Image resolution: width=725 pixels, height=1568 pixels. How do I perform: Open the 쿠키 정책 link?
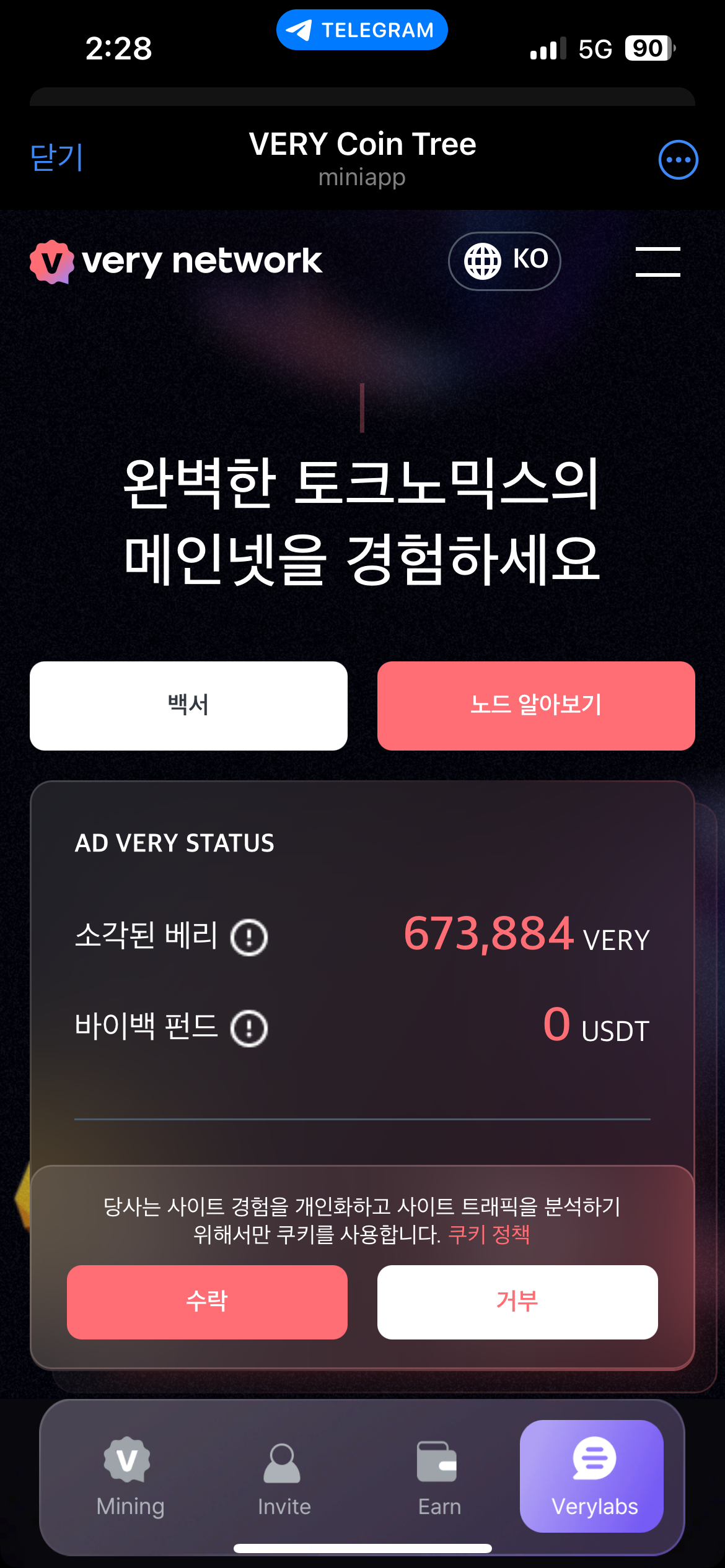pyautogui.click(x=489, y=1234)
